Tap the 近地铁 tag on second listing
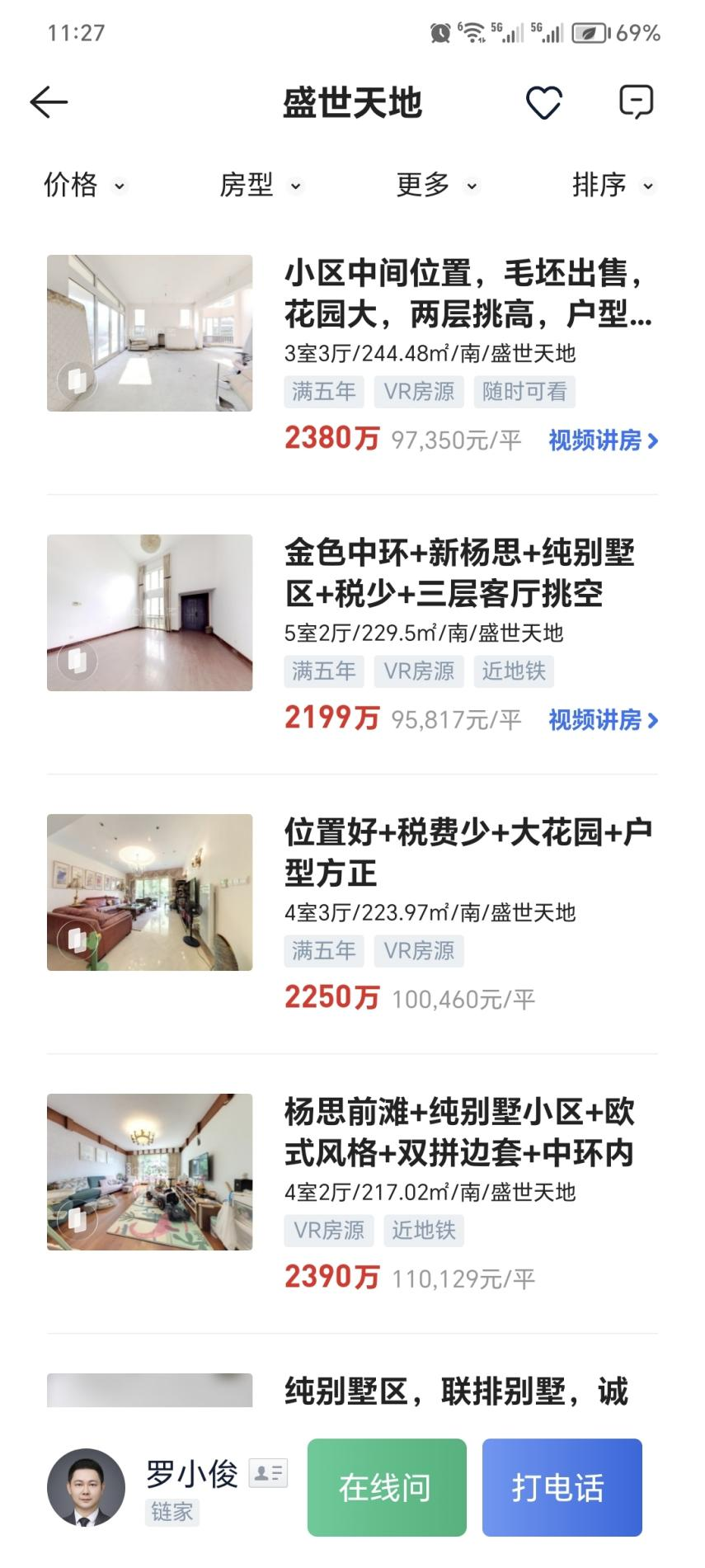Image resolution: width=705 pixels, height=1568 pixels. pyautogui.click(x=515, y=671)
